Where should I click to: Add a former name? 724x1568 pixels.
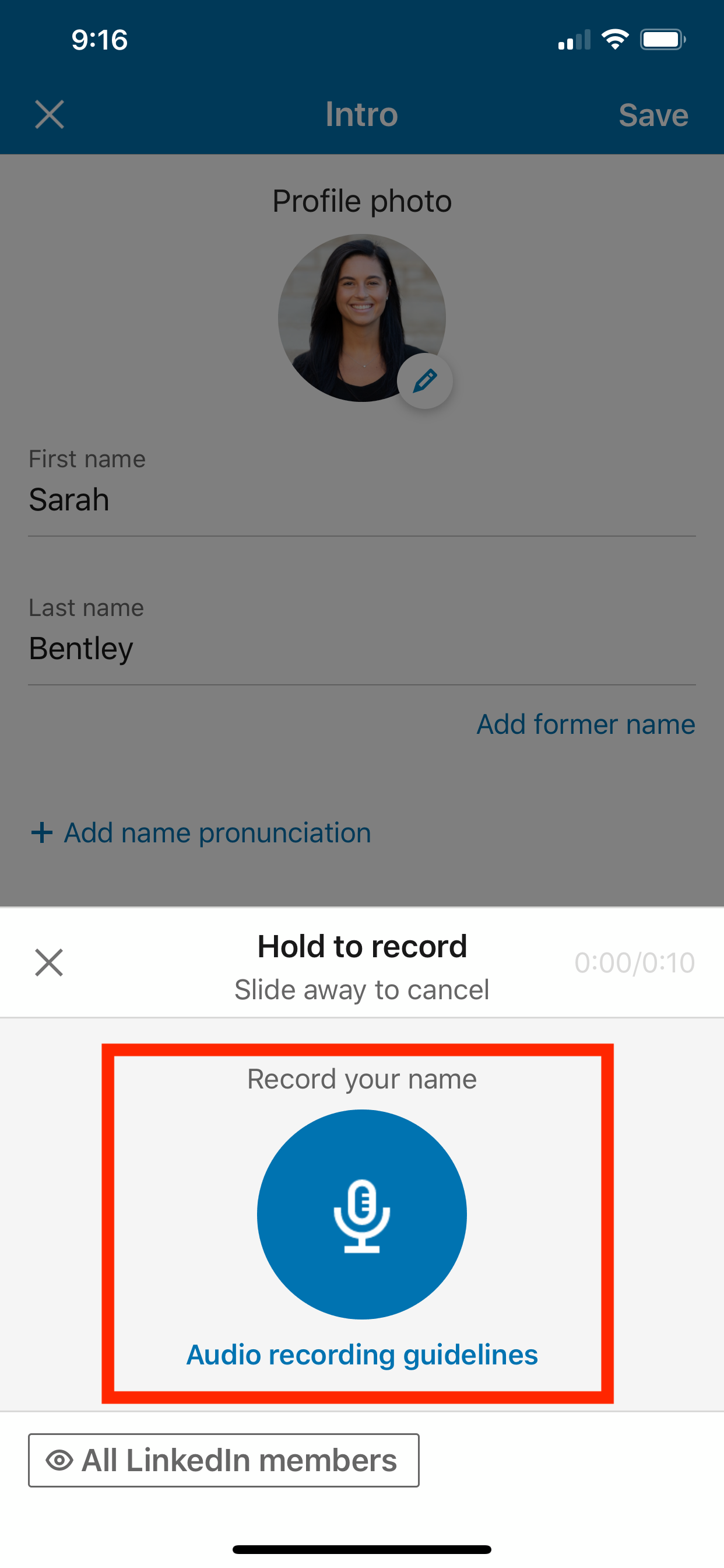pos(585,724)
